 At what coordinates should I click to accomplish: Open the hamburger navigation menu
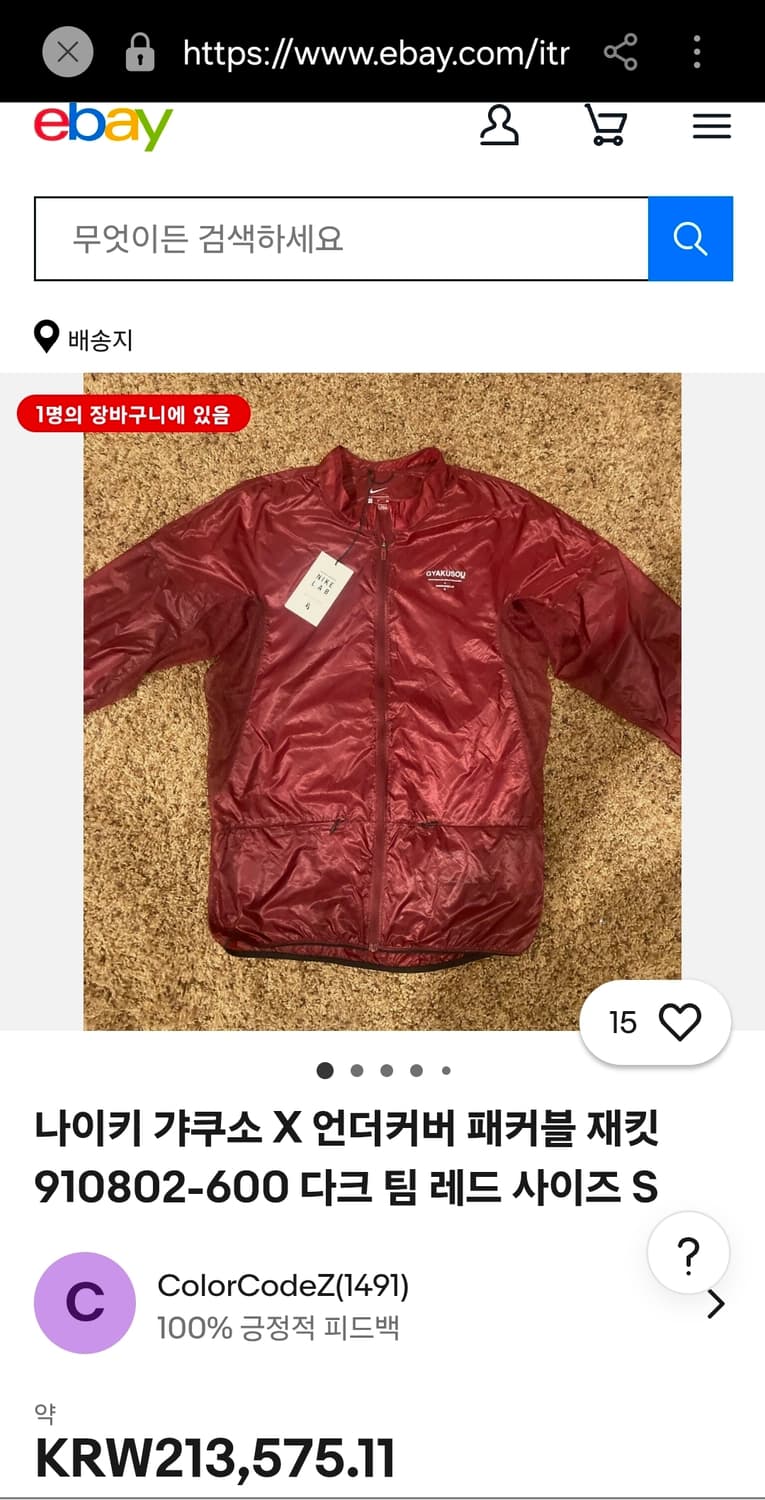(x=712, y=127)
